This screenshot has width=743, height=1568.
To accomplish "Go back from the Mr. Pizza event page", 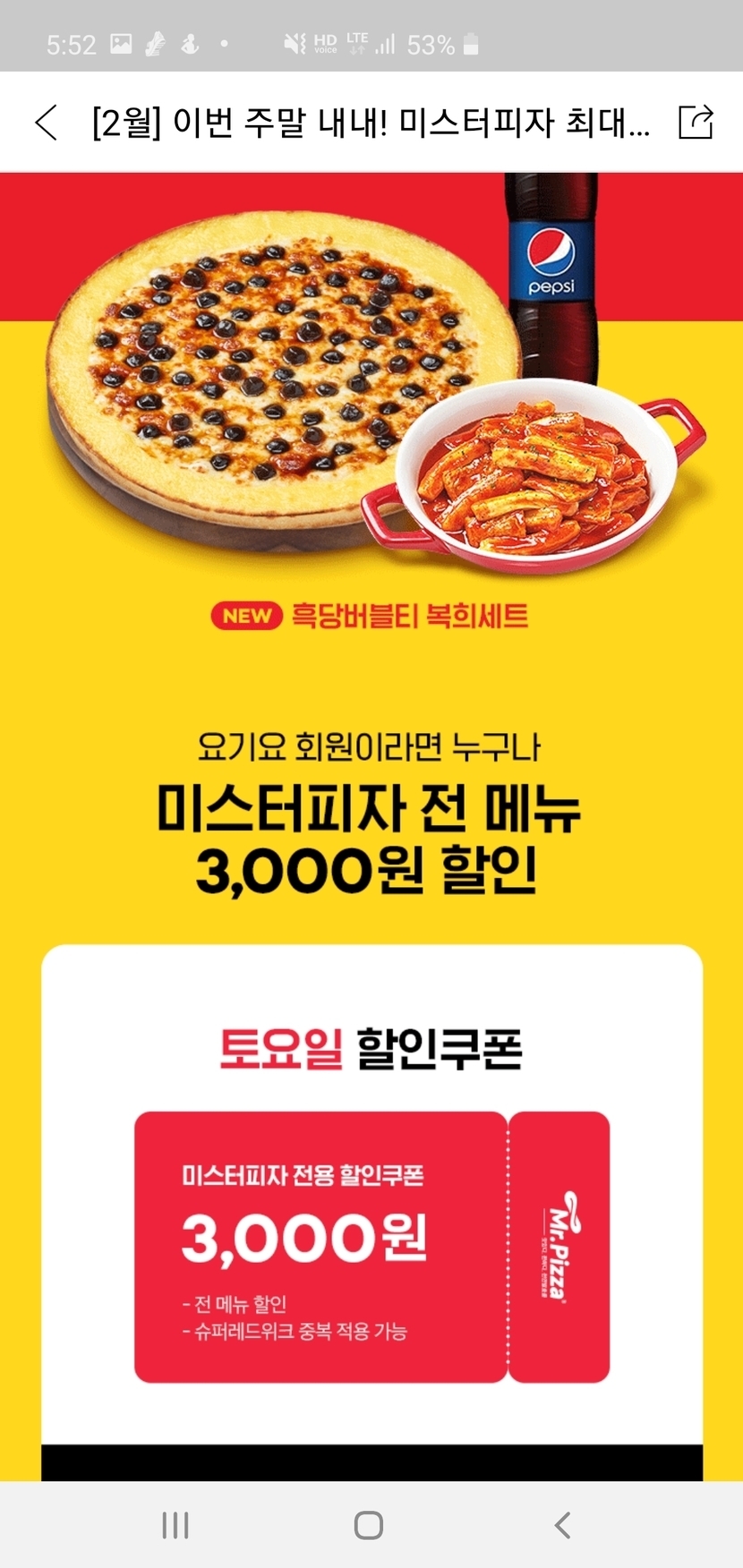I will click(47, 122).
